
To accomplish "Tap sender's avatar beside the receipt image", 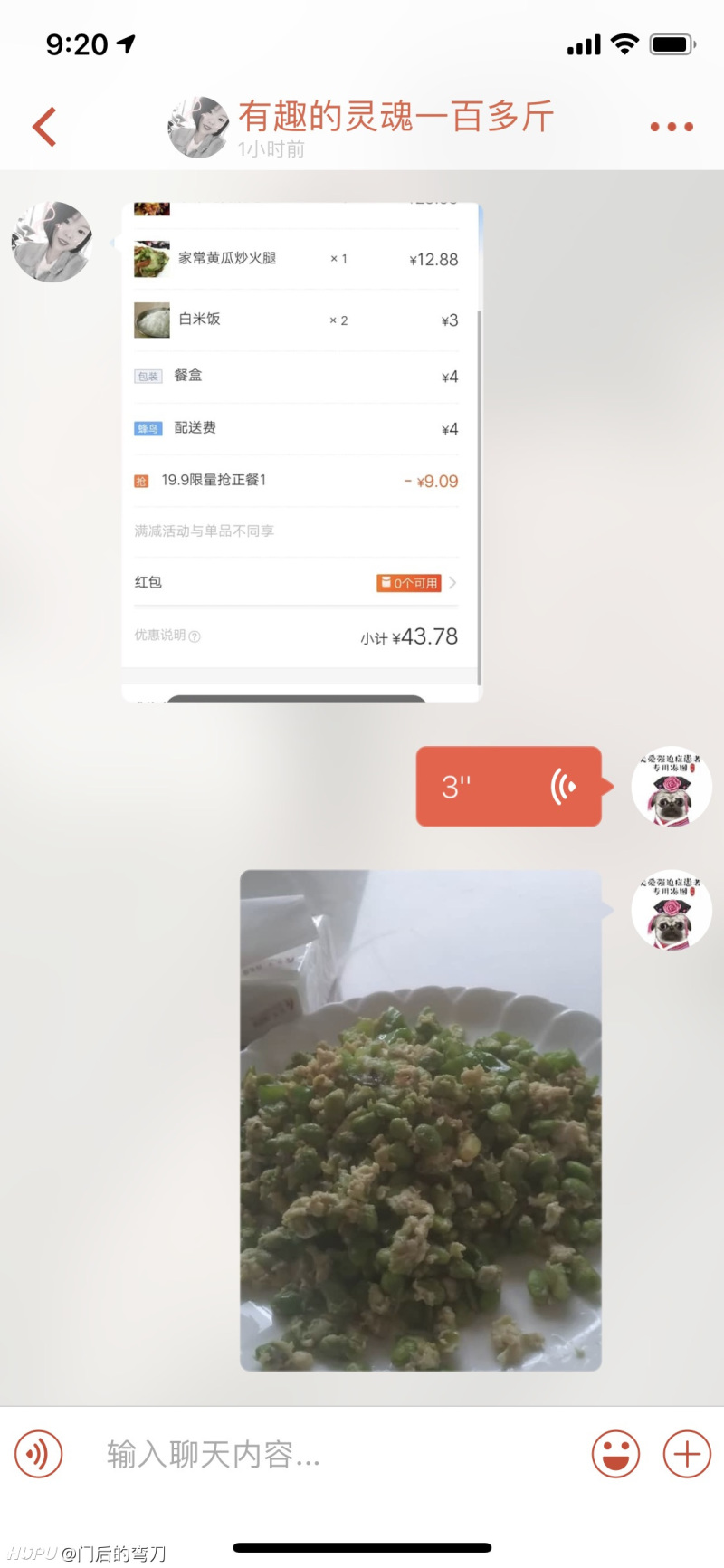I will coord(52,242).
